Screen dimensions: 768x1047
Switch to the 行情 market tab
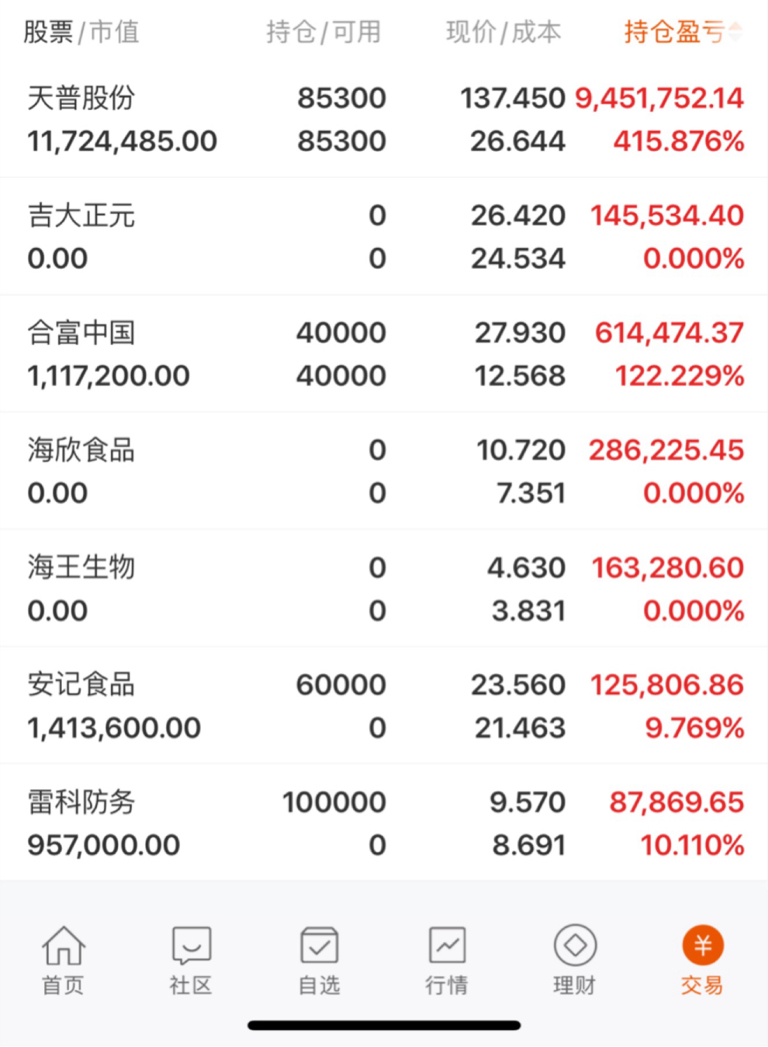(447, 960)
